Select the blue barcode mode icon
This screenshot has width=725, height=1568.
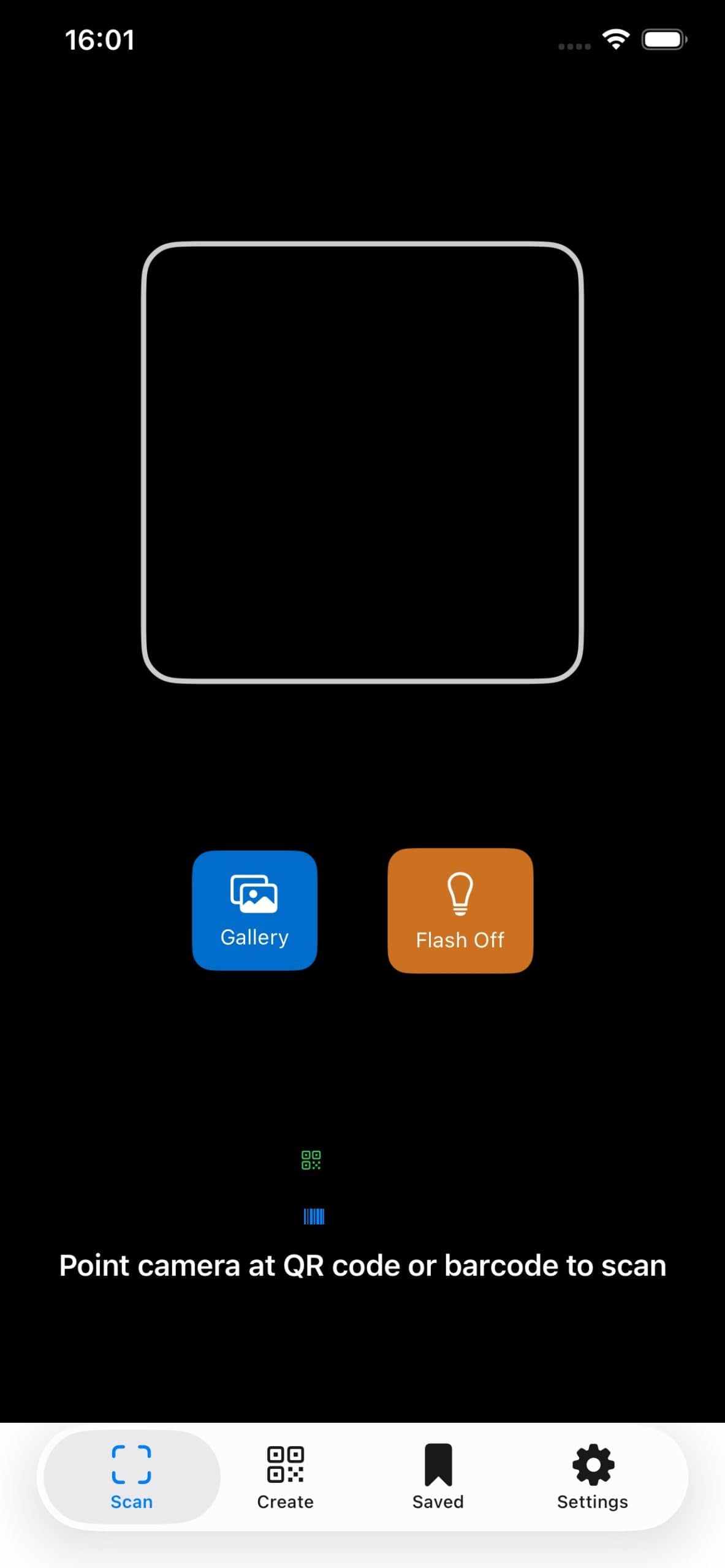313,1216
